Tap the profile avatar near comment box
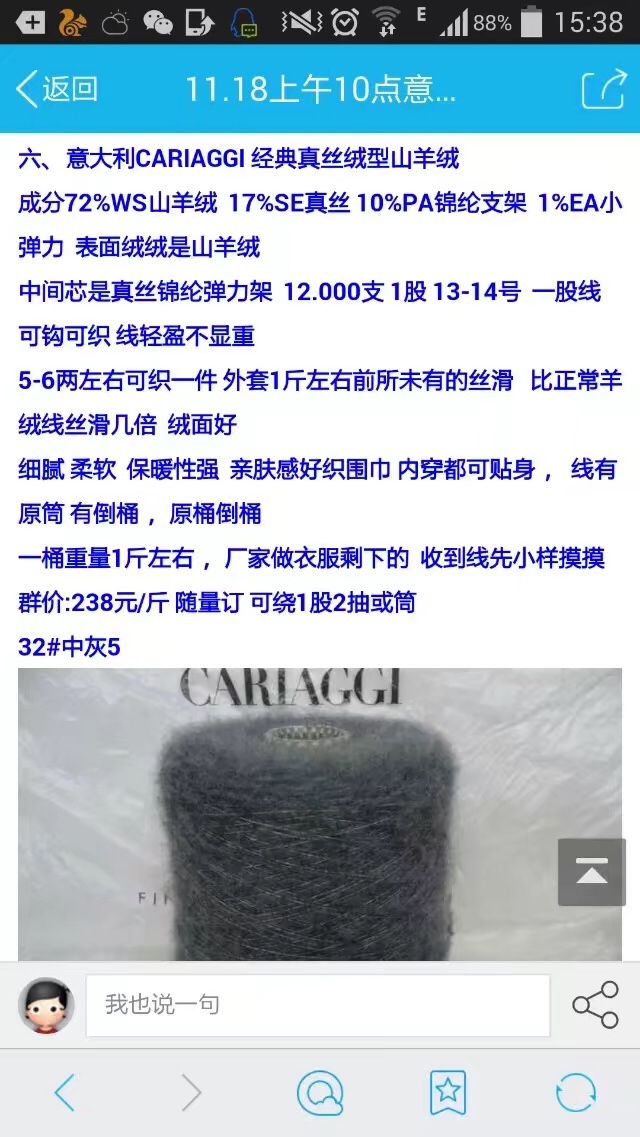 [x=46, y=1005]
